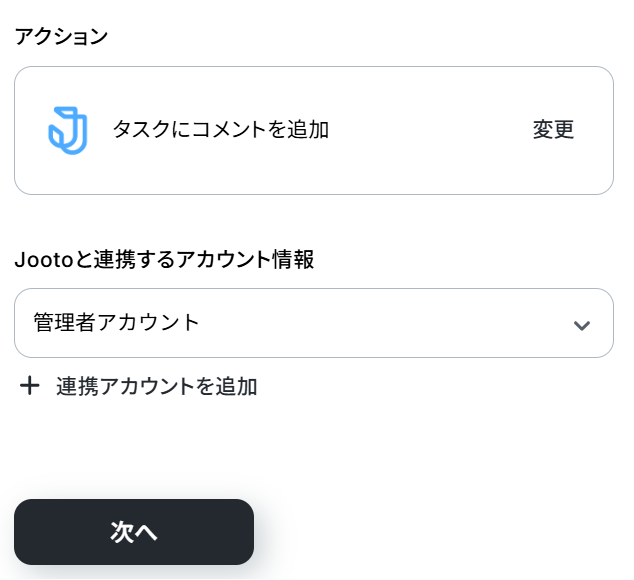Proceed with the 次へ button
The image size is (634, 580).
click(x=134, y=532)
